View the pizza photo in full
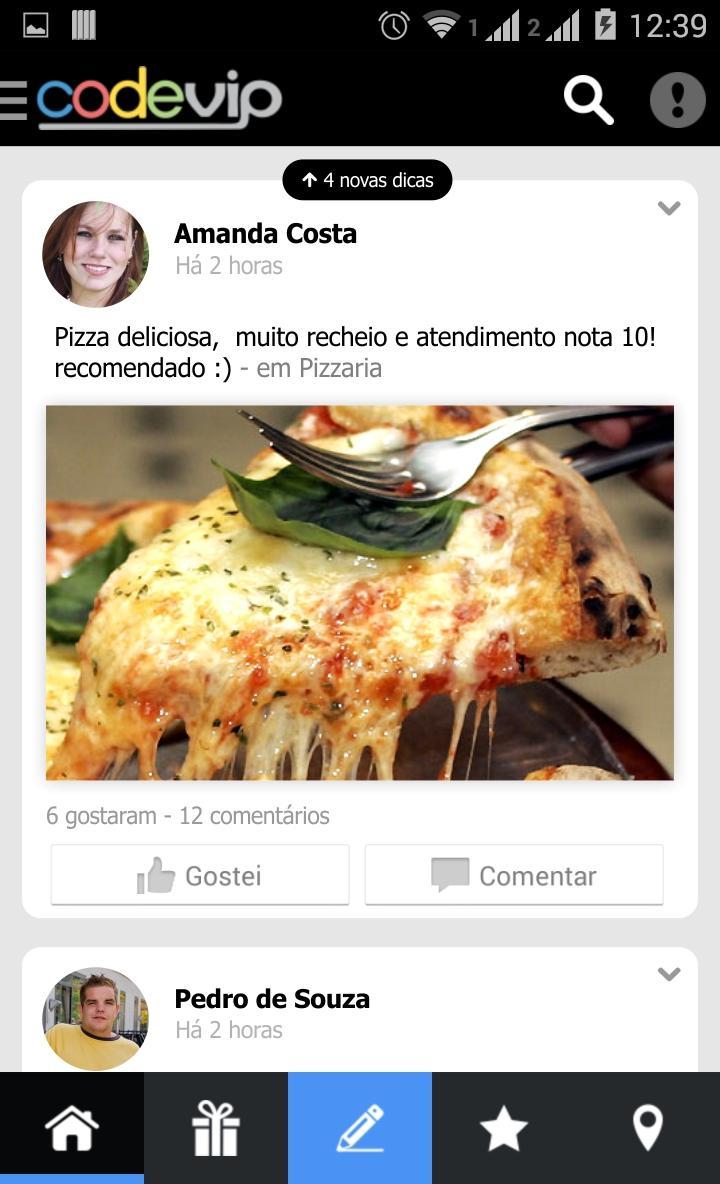 point(360,592)
